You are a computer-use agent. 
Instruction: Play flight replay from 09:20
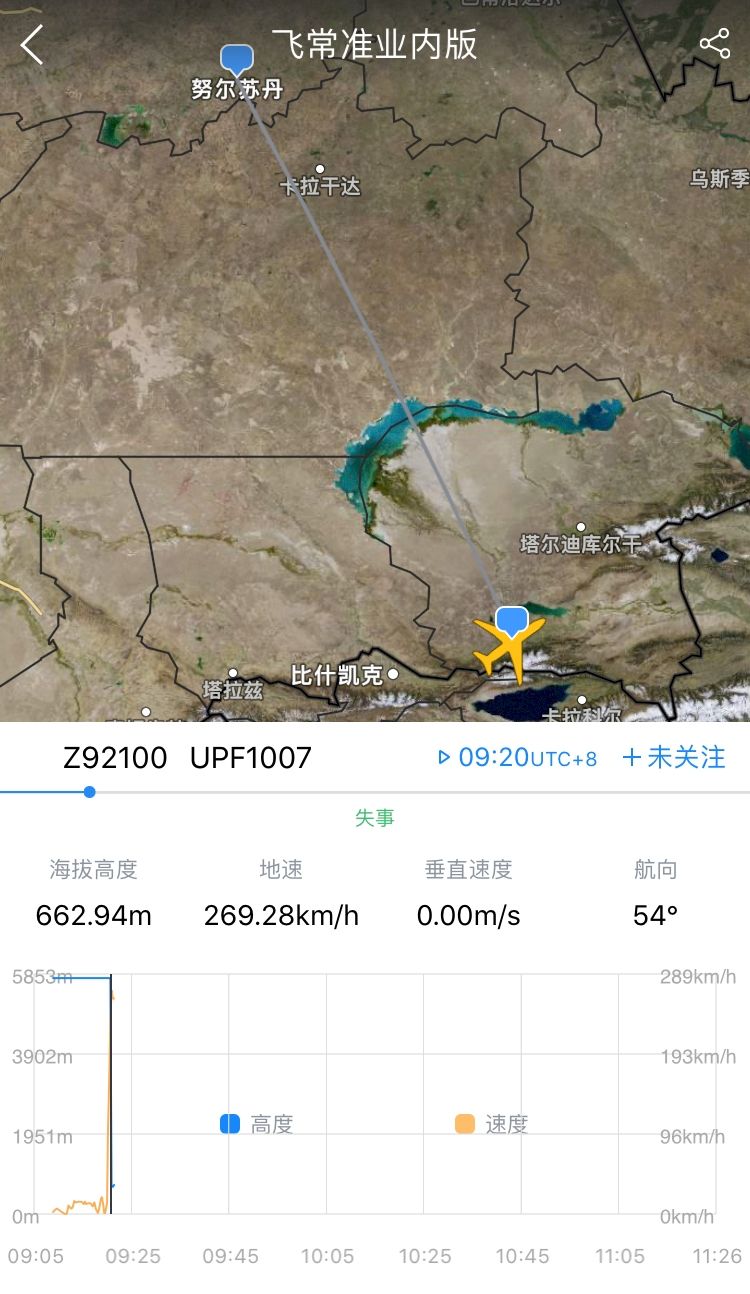coord(517,758)
